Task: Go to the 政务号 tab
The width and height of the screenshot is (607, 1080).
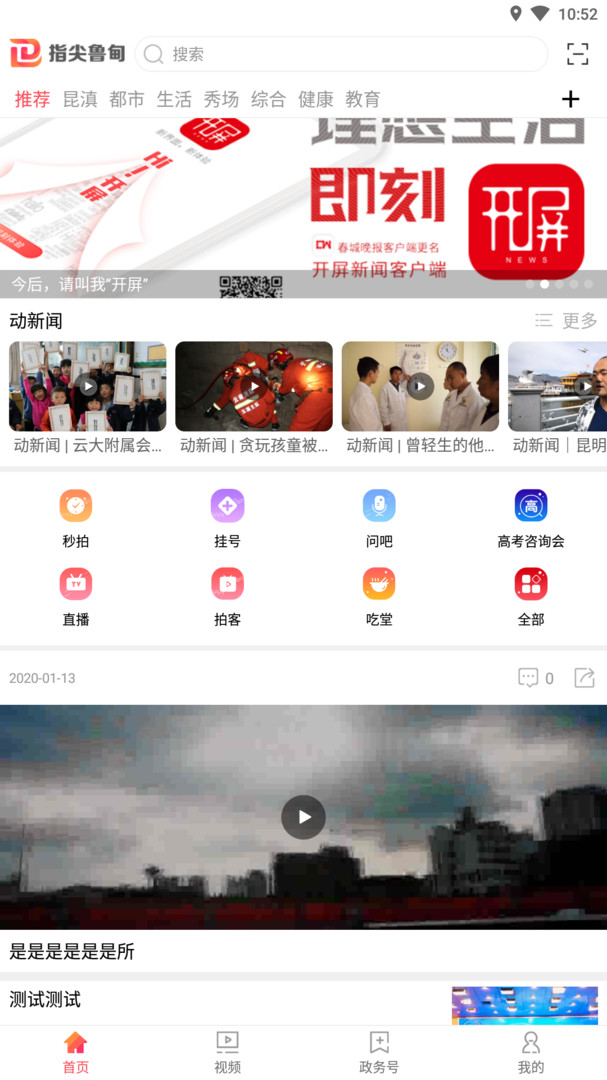Action: pyautogui.click(x=379, y=1052)
